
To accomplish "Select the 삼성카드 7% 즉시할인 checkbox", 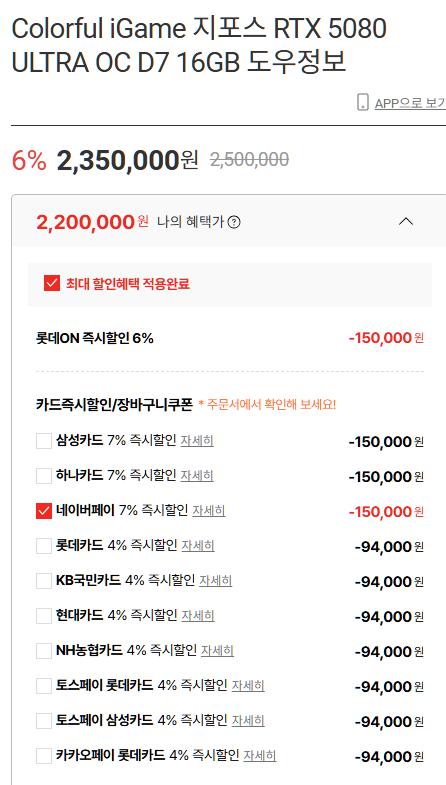I will pos(44,441).
